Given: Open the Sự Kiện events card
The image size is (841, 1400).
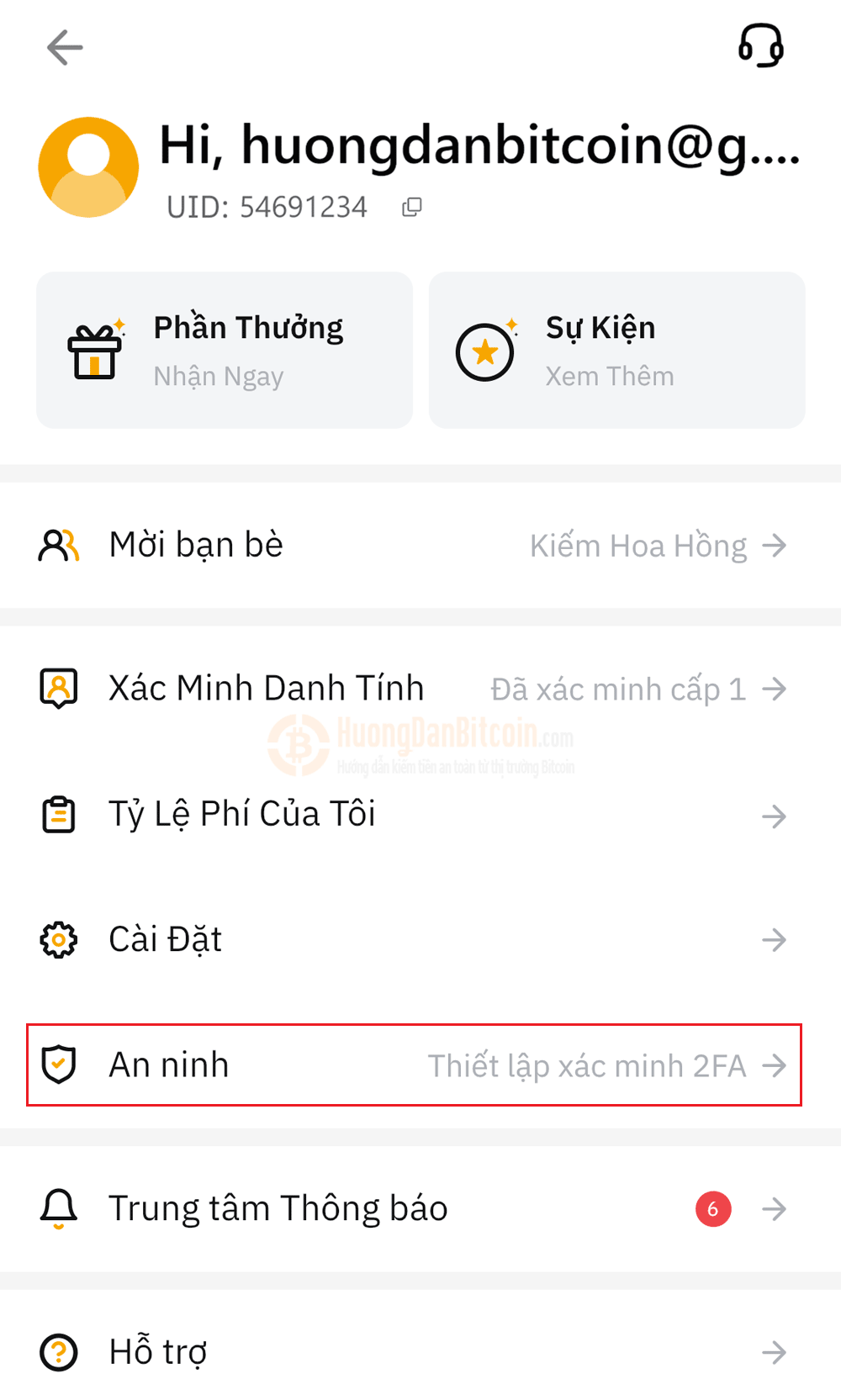Looking at the screenshot, I should 616,350.
